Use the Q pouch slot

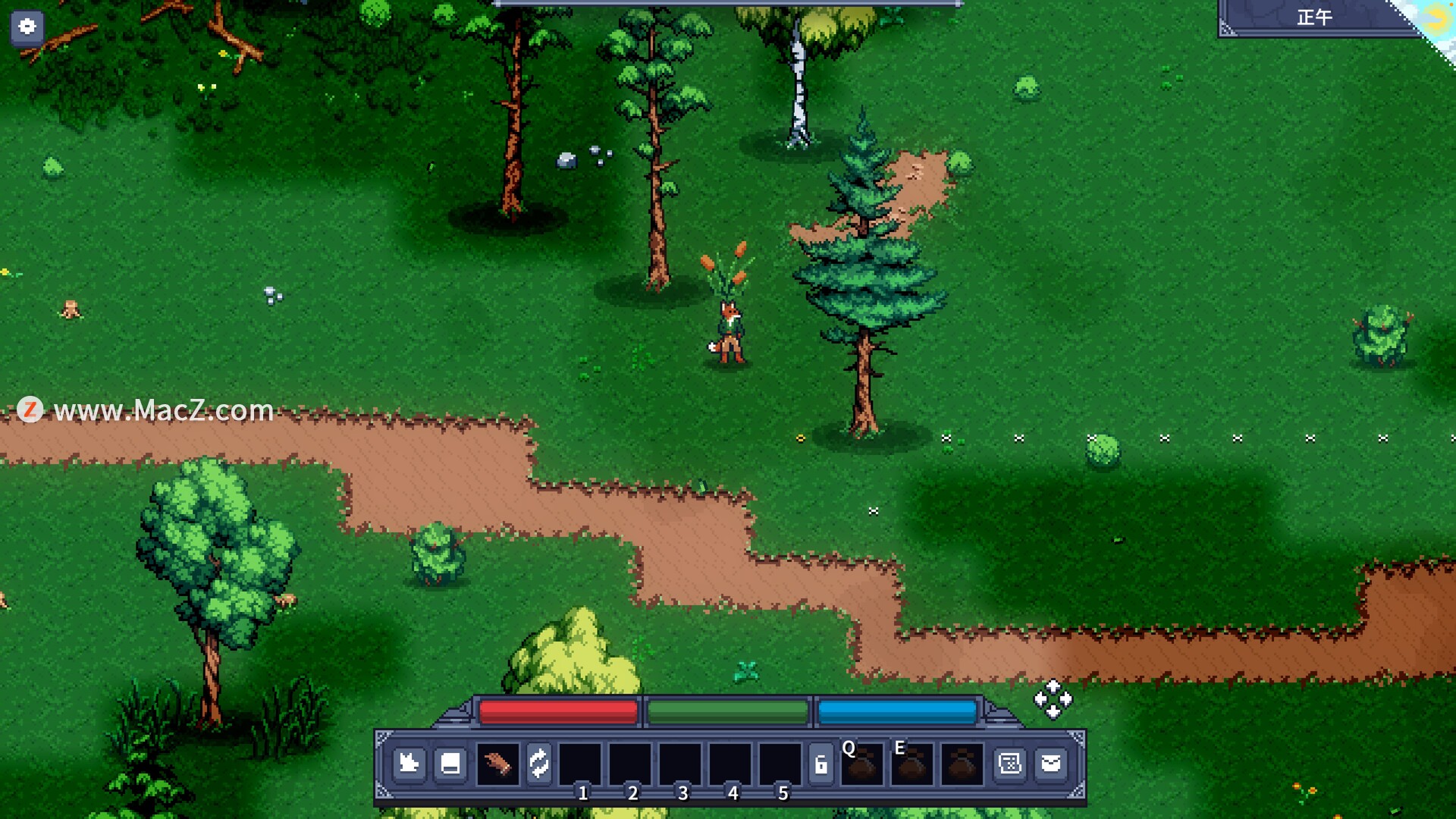862,764
